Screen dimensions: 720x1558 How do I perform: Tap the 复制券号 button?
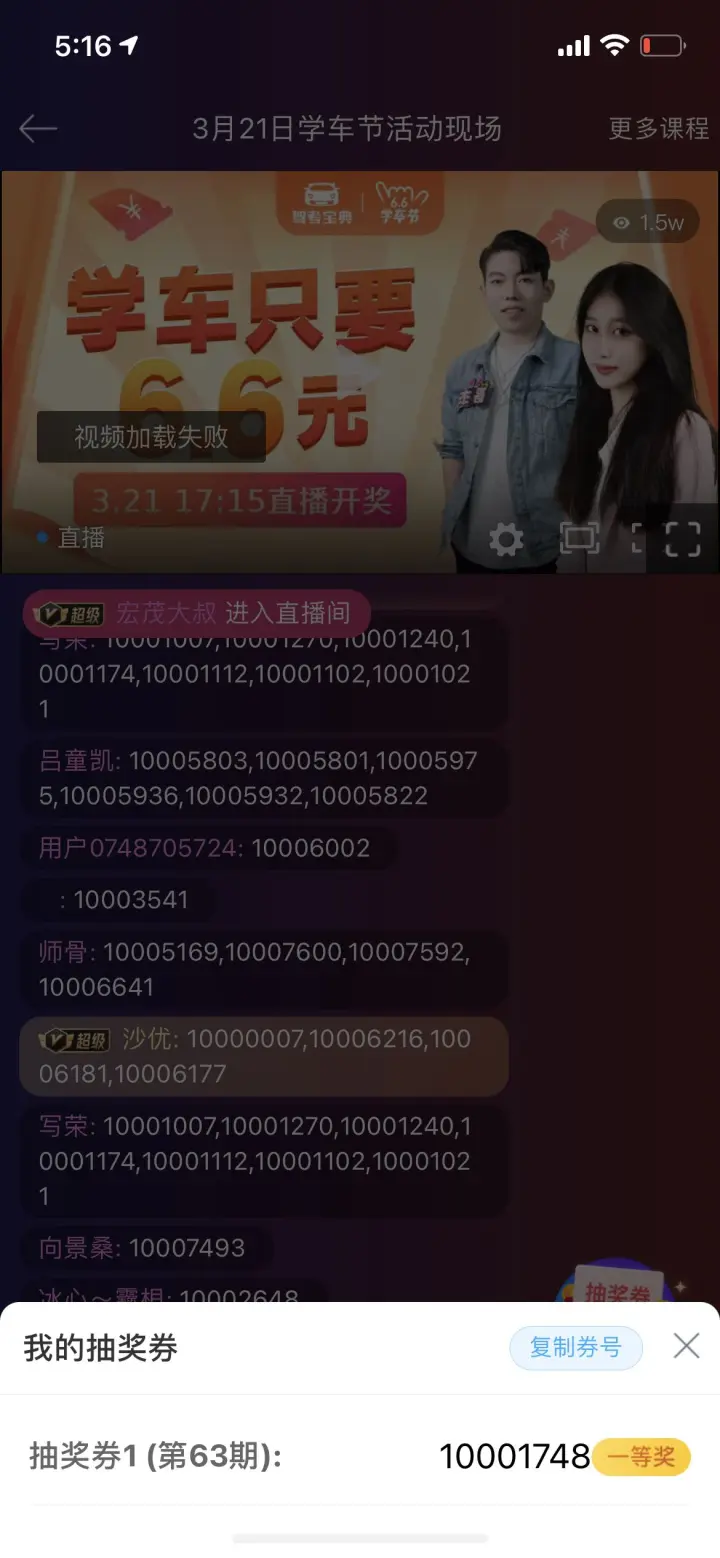pos(576,1348)
